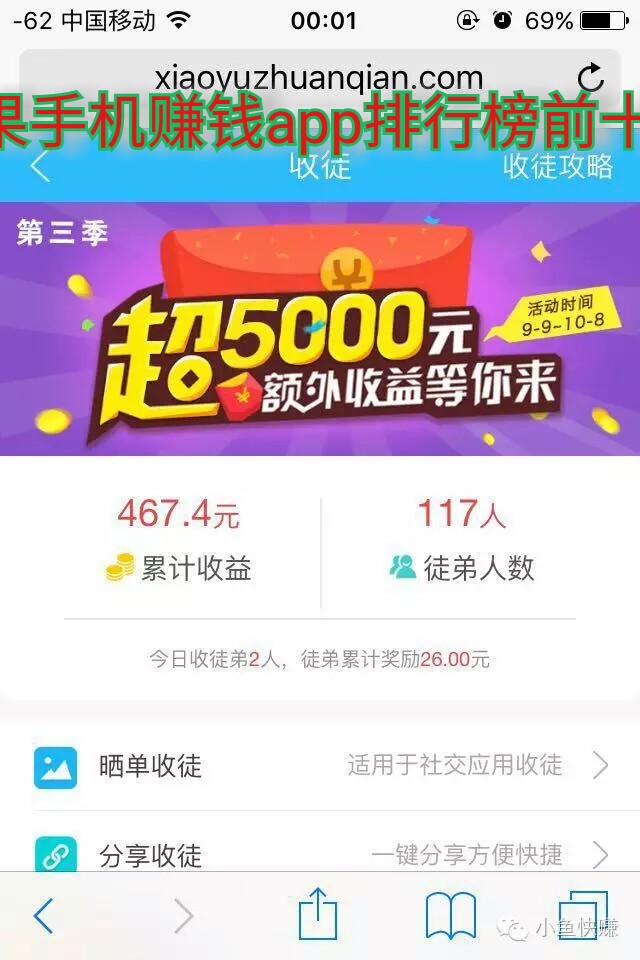Screen dimensions: 640x960
Task: Open the 晒单收徒 row
Action: pos(320,766)
